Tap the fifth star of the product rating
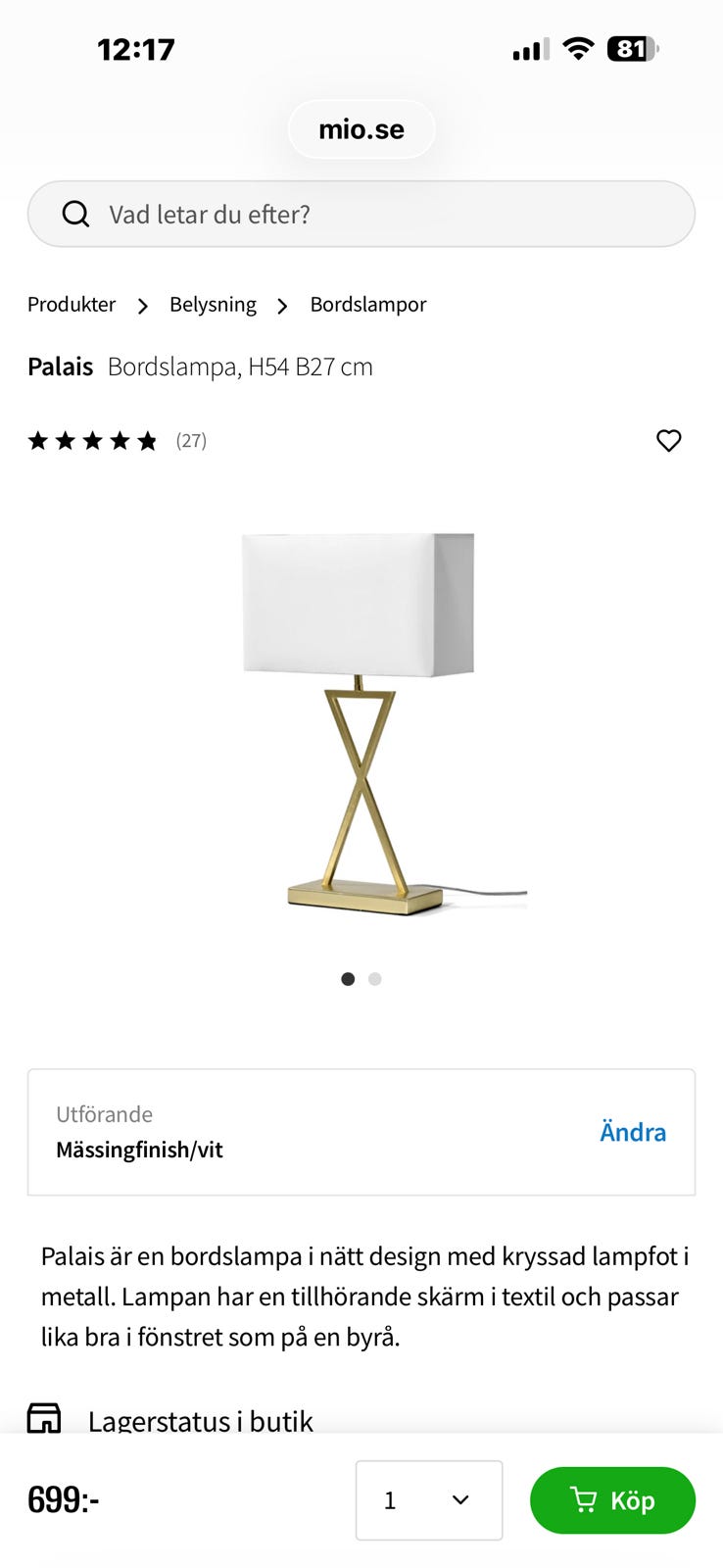This screenshot has width=723, height=1568. pos(145,440)
